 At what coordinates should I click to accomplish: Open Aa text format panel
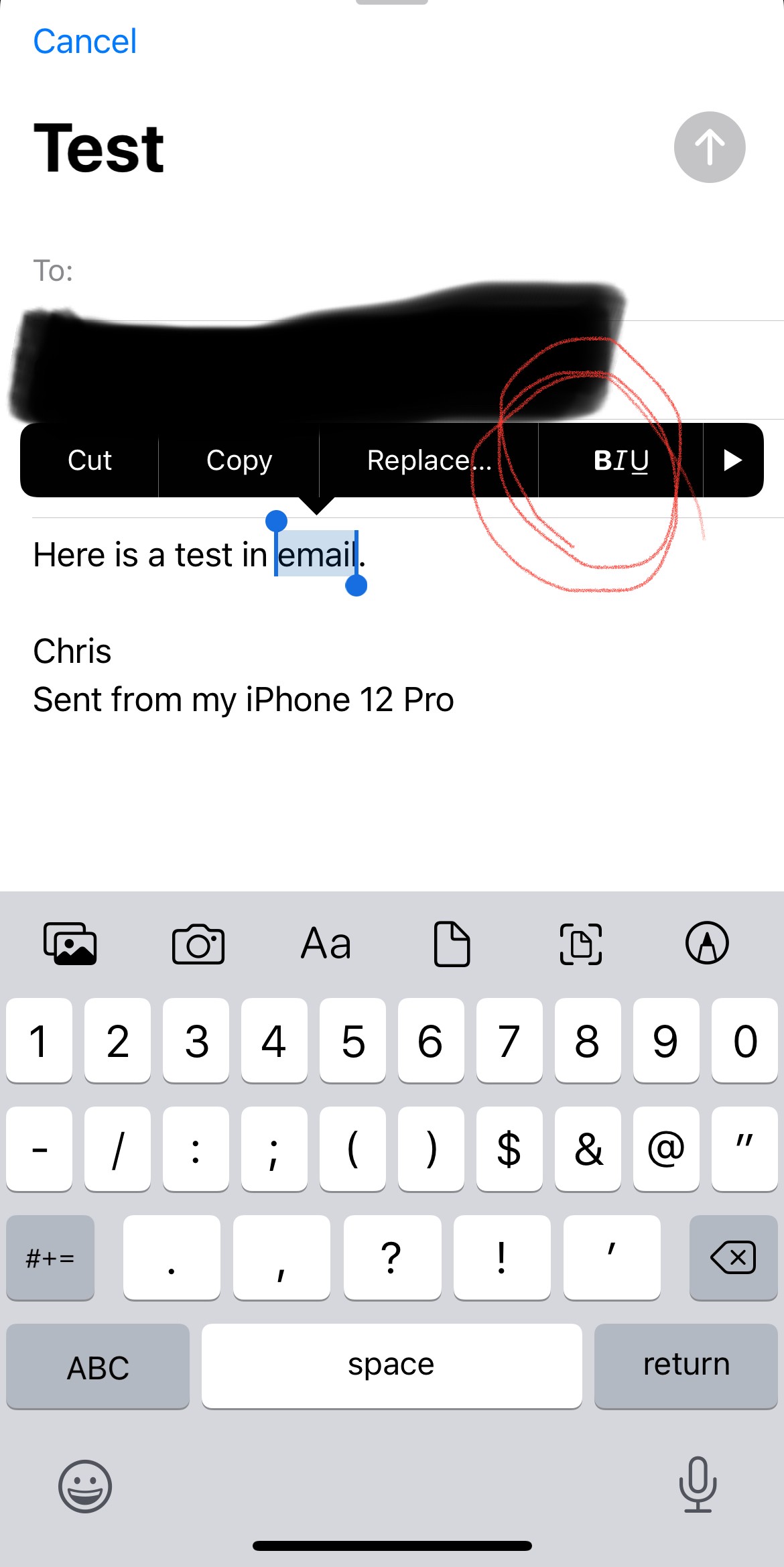tap(326, 944)
